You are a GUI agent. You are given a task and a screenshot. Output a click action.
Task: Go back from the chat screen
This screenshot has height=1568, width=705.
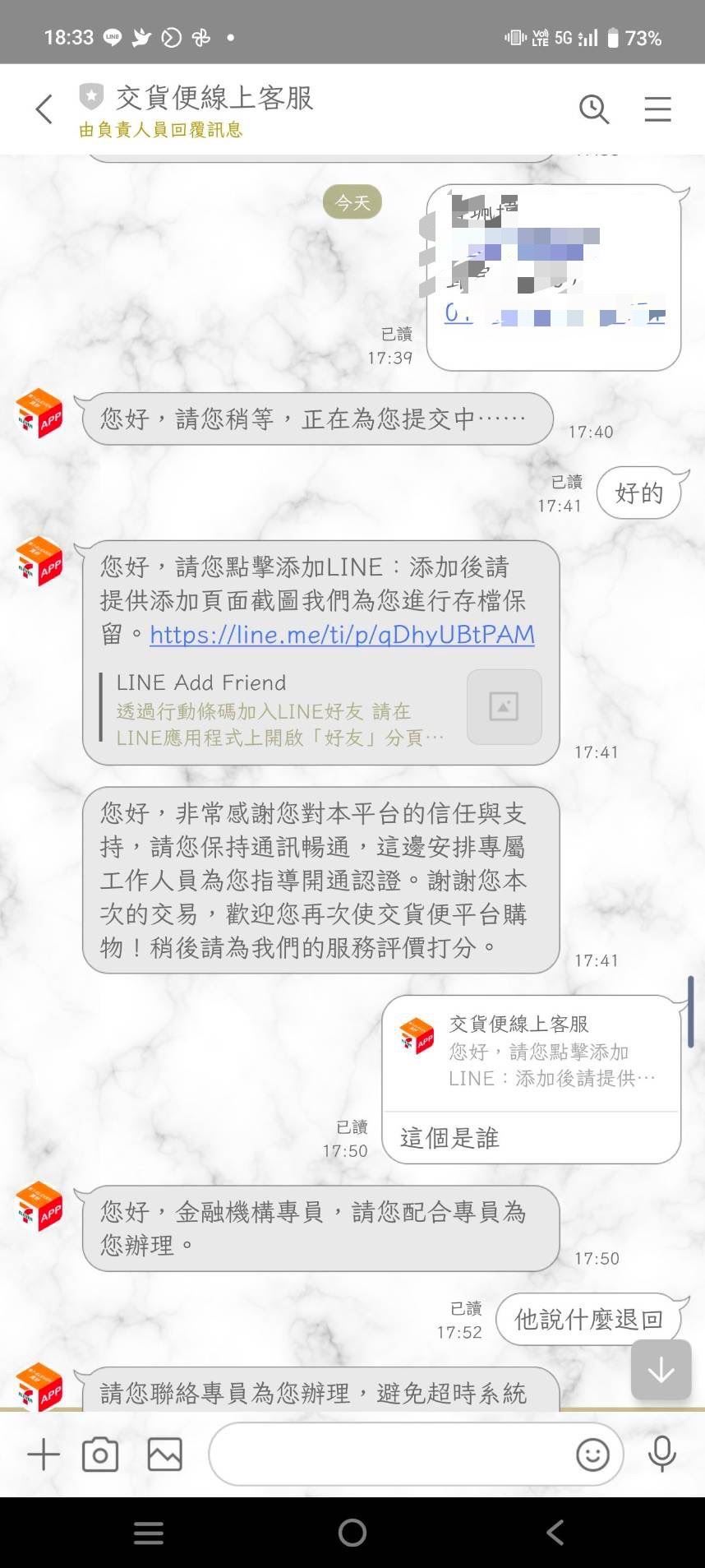tap(44, 109)
